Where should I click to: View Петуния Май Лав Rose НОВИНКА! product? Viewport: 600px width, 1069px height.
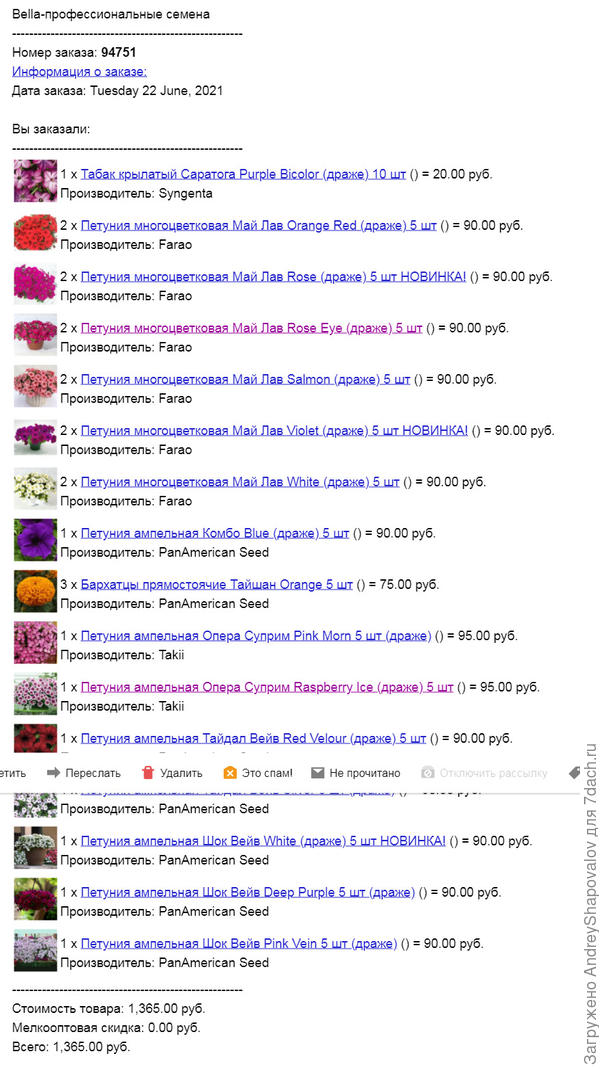(x=273, y=276)
